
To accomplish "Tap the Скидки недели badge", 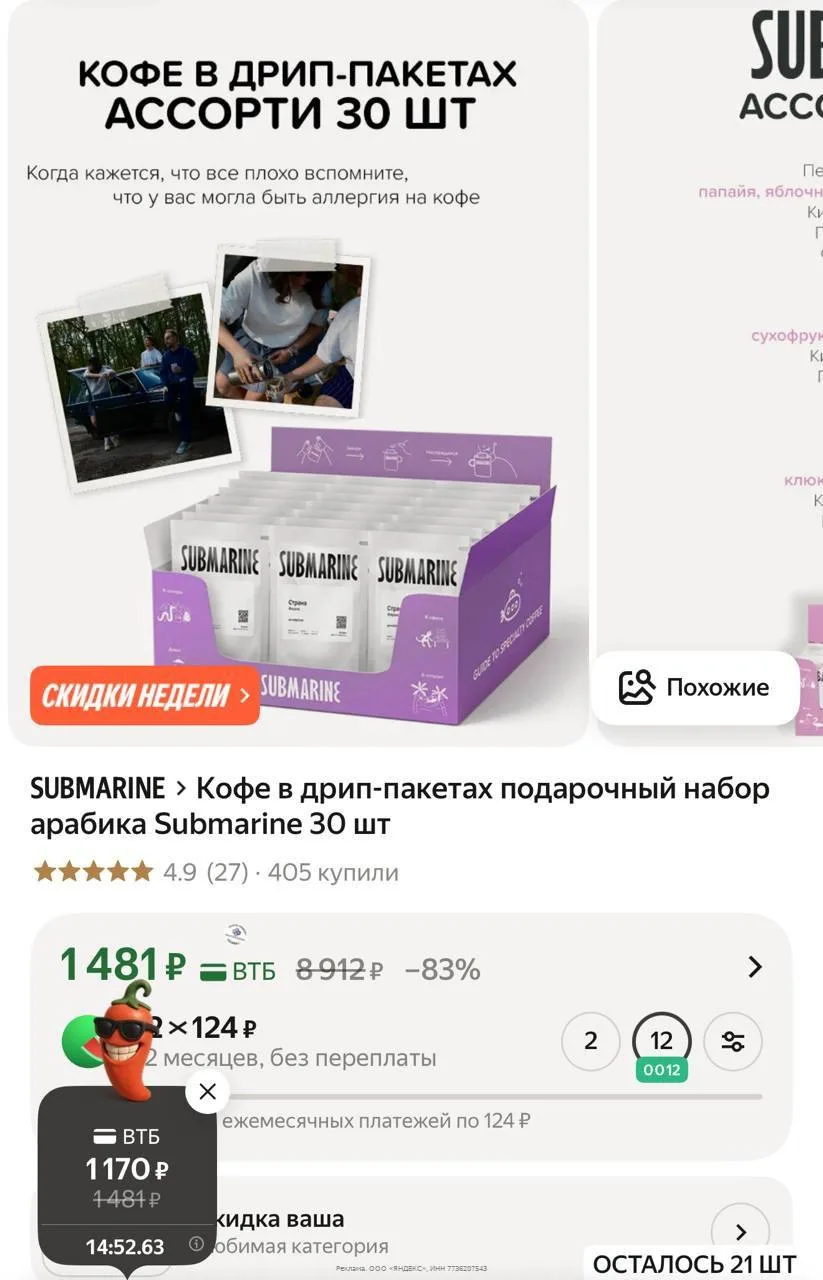I will coord(144,695).
